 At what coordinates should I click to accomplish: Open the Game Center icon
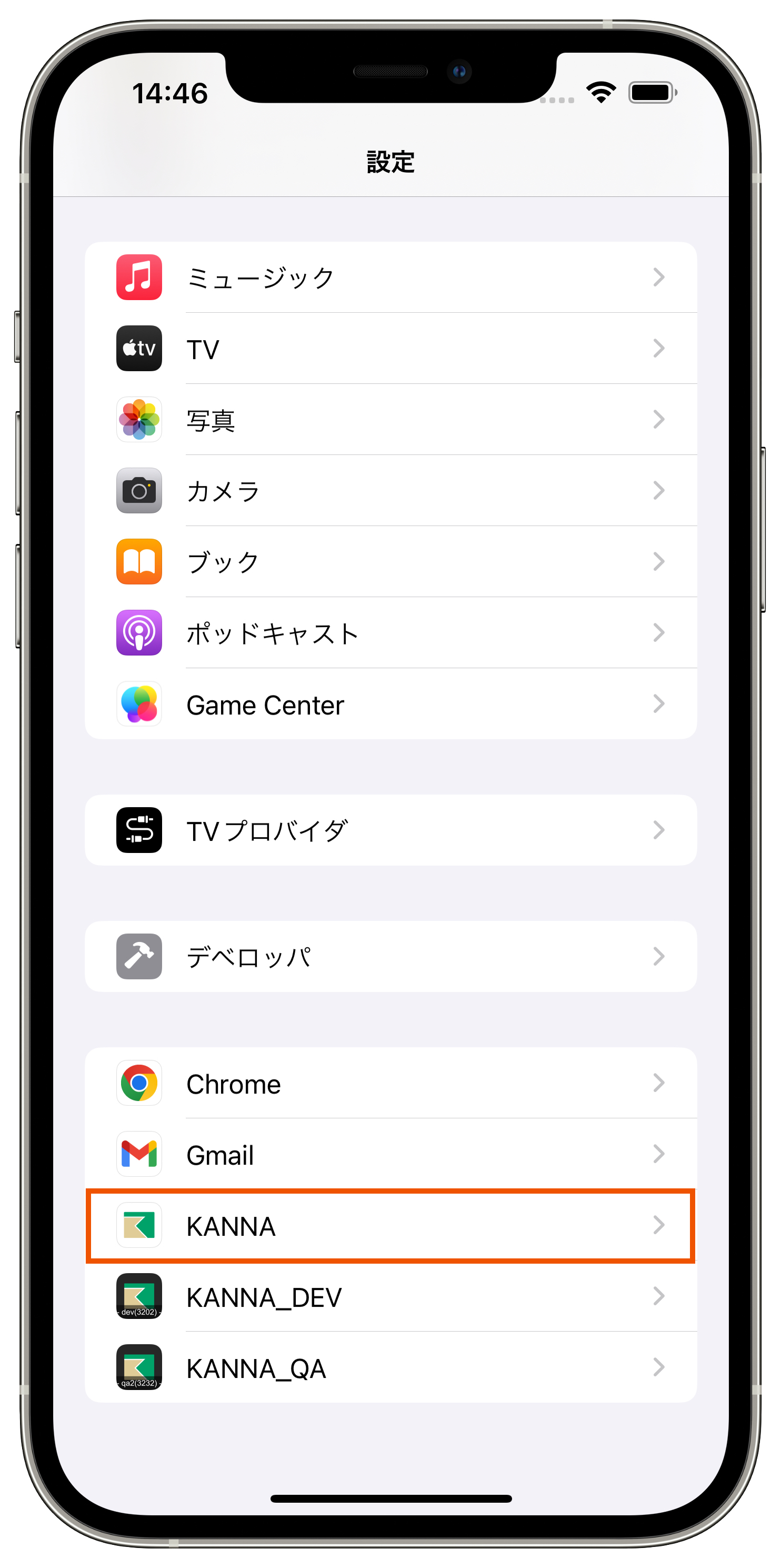pos(139,704)
